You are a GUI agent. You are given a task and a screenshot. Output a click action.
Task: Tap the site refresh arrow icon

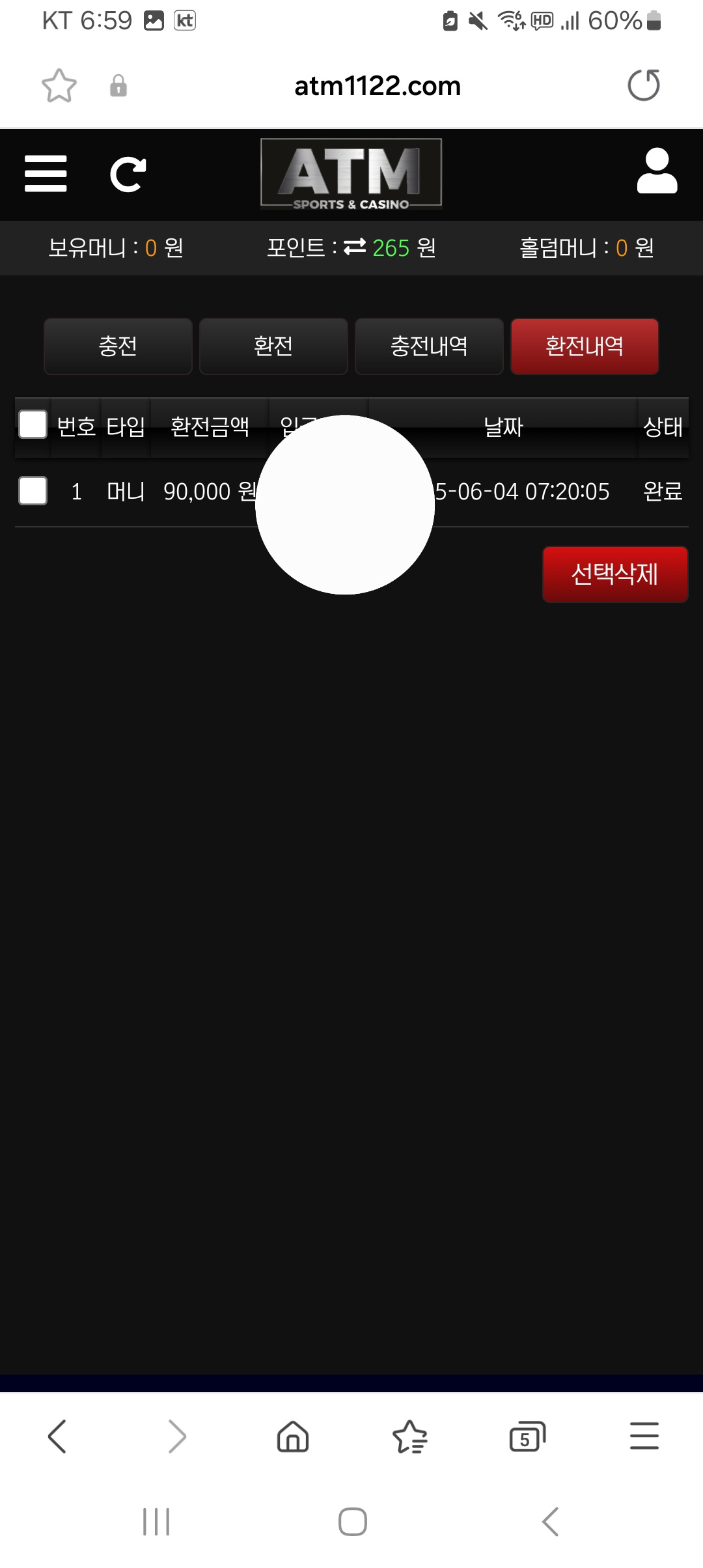point(128,175)
